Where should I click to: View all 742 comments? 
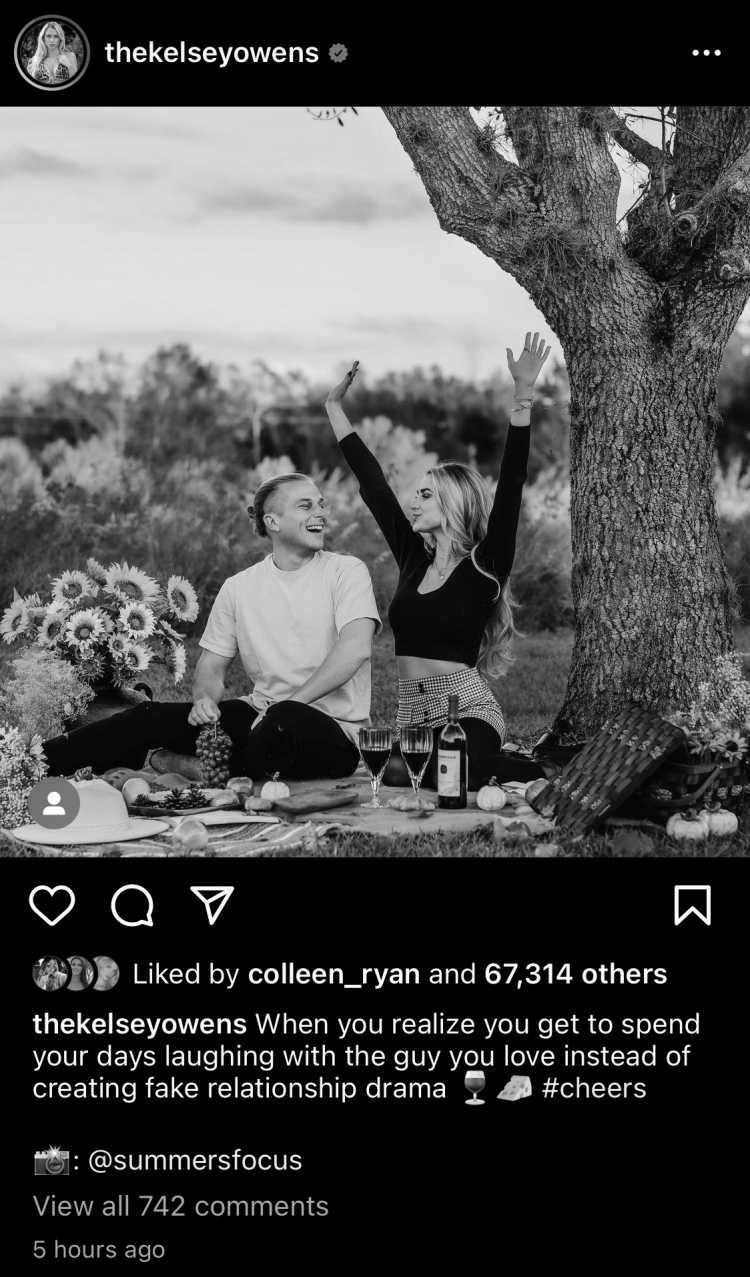180,1206
